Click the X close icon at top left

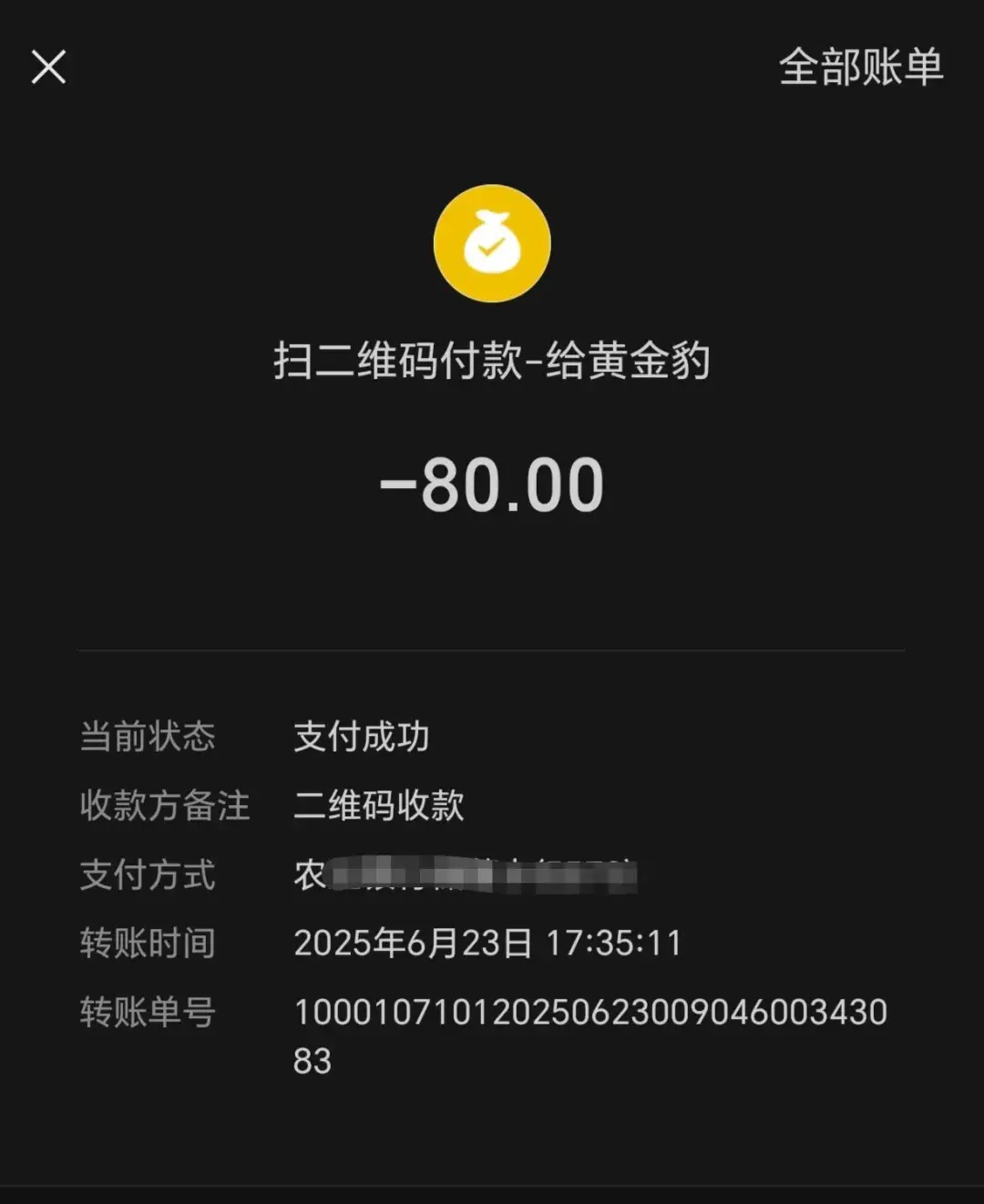pyautogui.click(x=47, y=66)
